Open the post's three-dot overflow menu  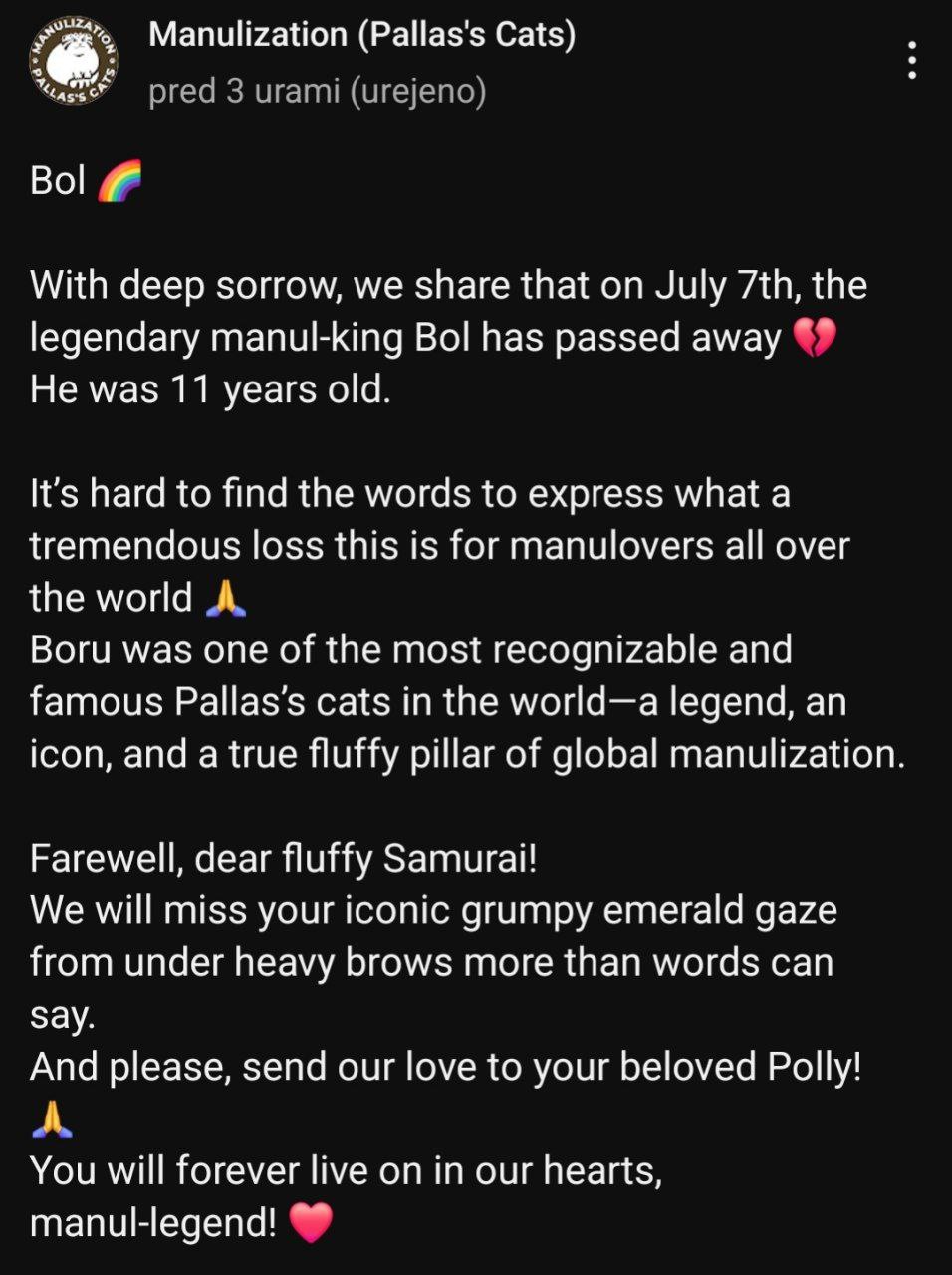pyautogui.click(x=911, y=61)
